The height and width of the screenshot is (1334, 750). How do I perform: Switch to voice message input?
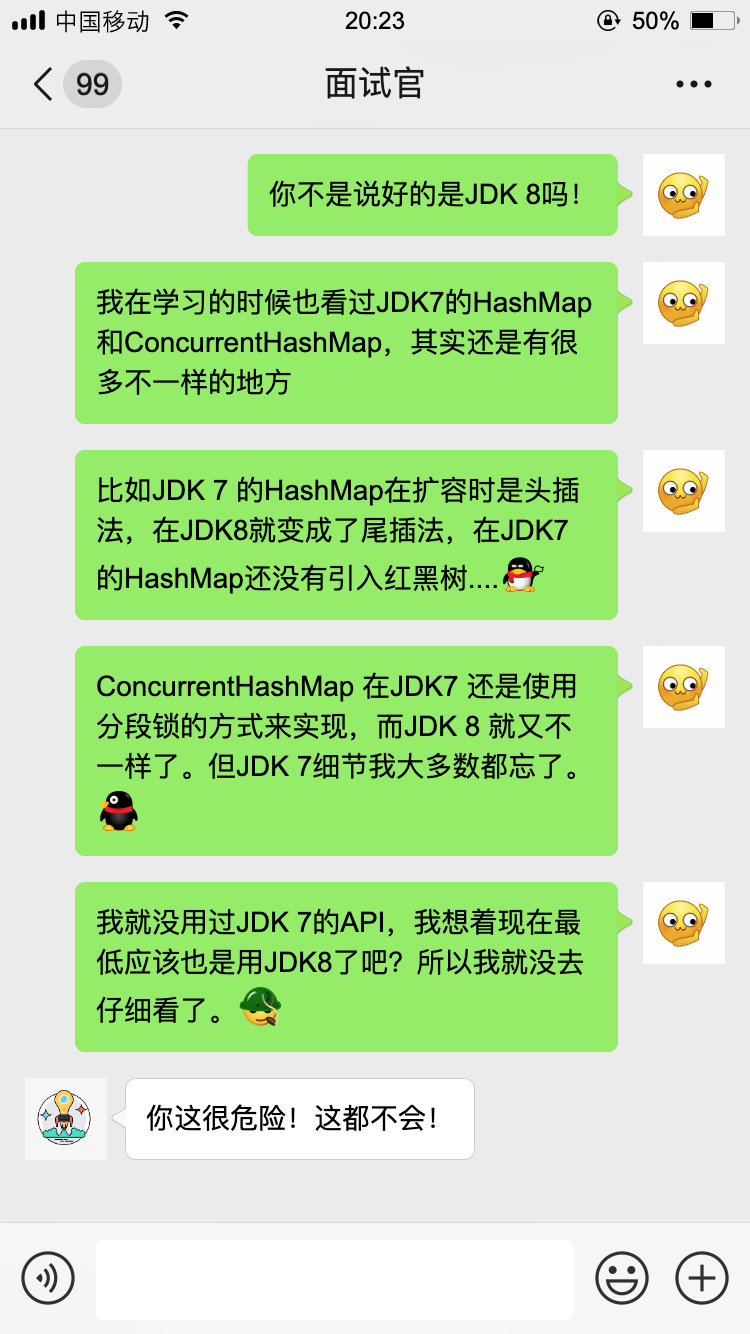pos(48,1278)
